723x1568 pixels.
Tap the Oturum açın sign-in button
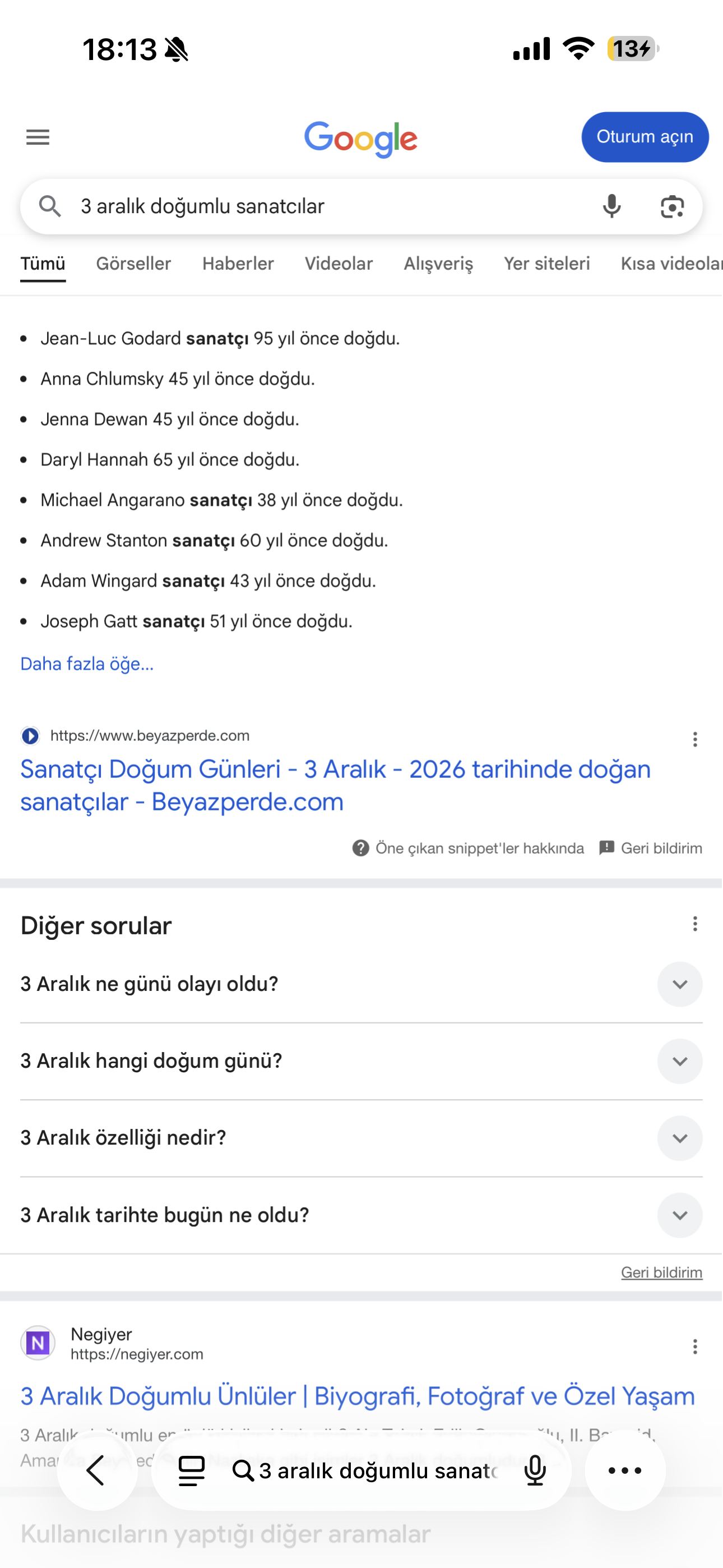coord(645,137)
